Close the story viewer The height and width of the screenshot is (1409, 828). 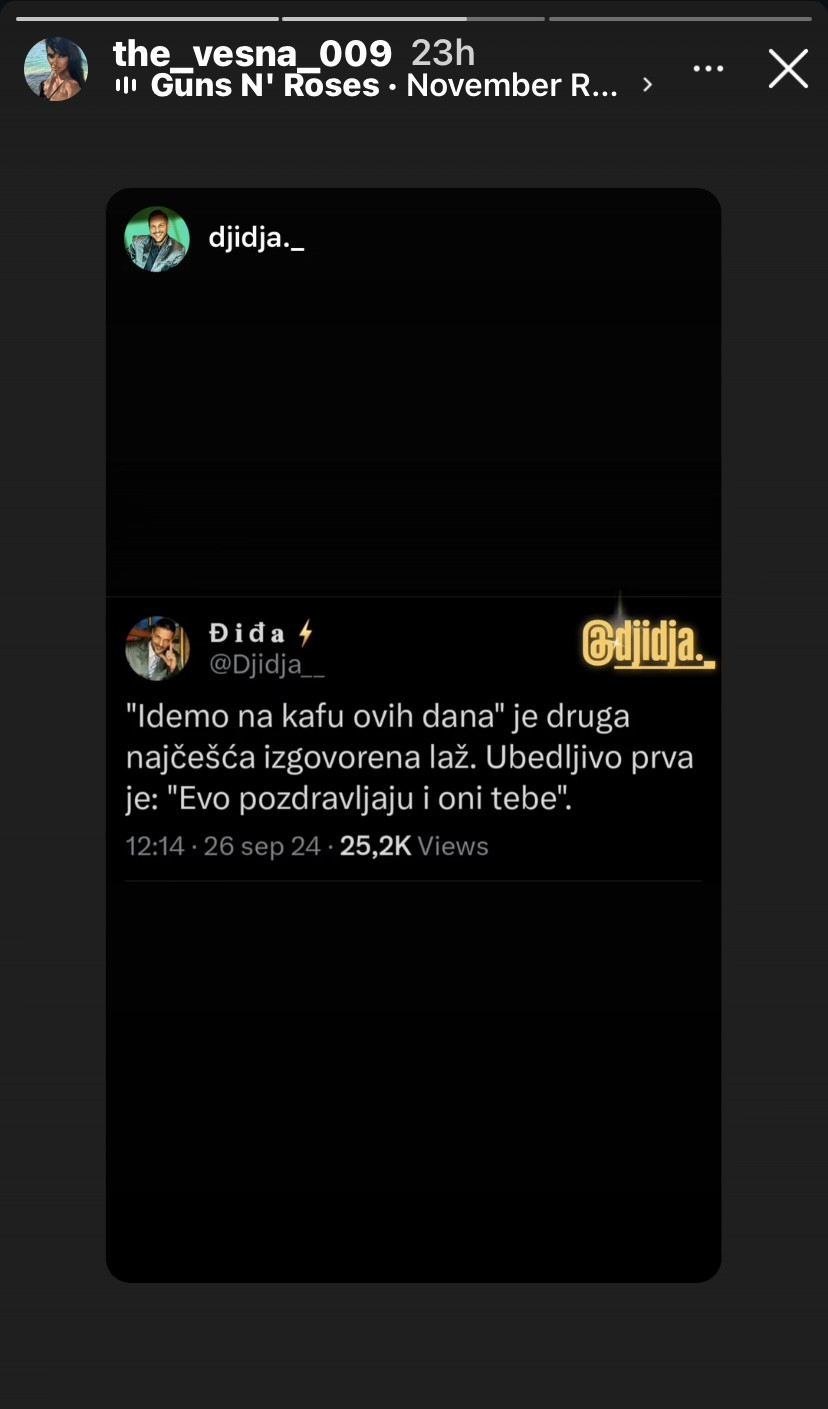click(x=788, y=69)
